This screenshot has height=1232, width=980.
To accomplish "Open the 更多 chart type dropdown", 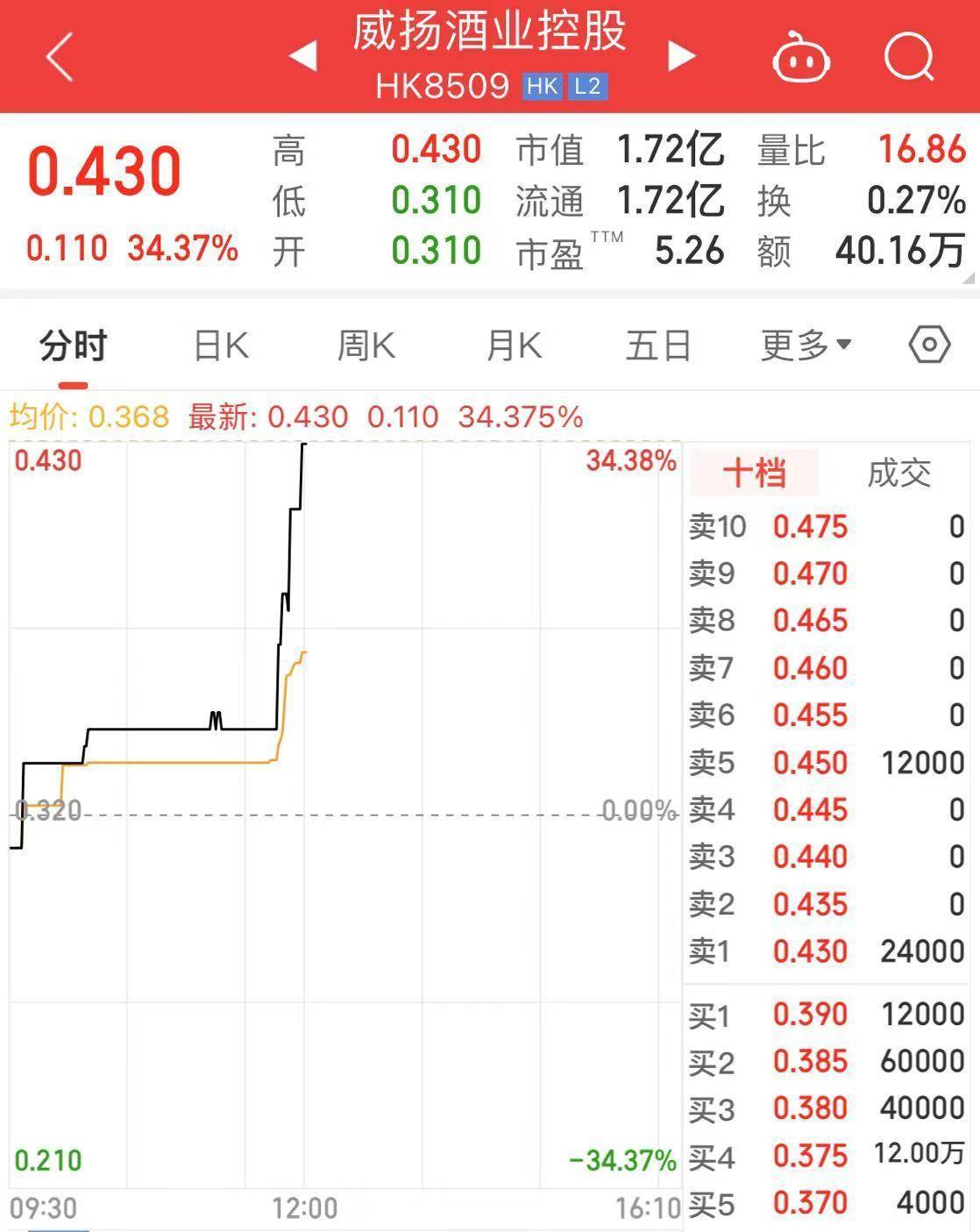I will 803,345.
